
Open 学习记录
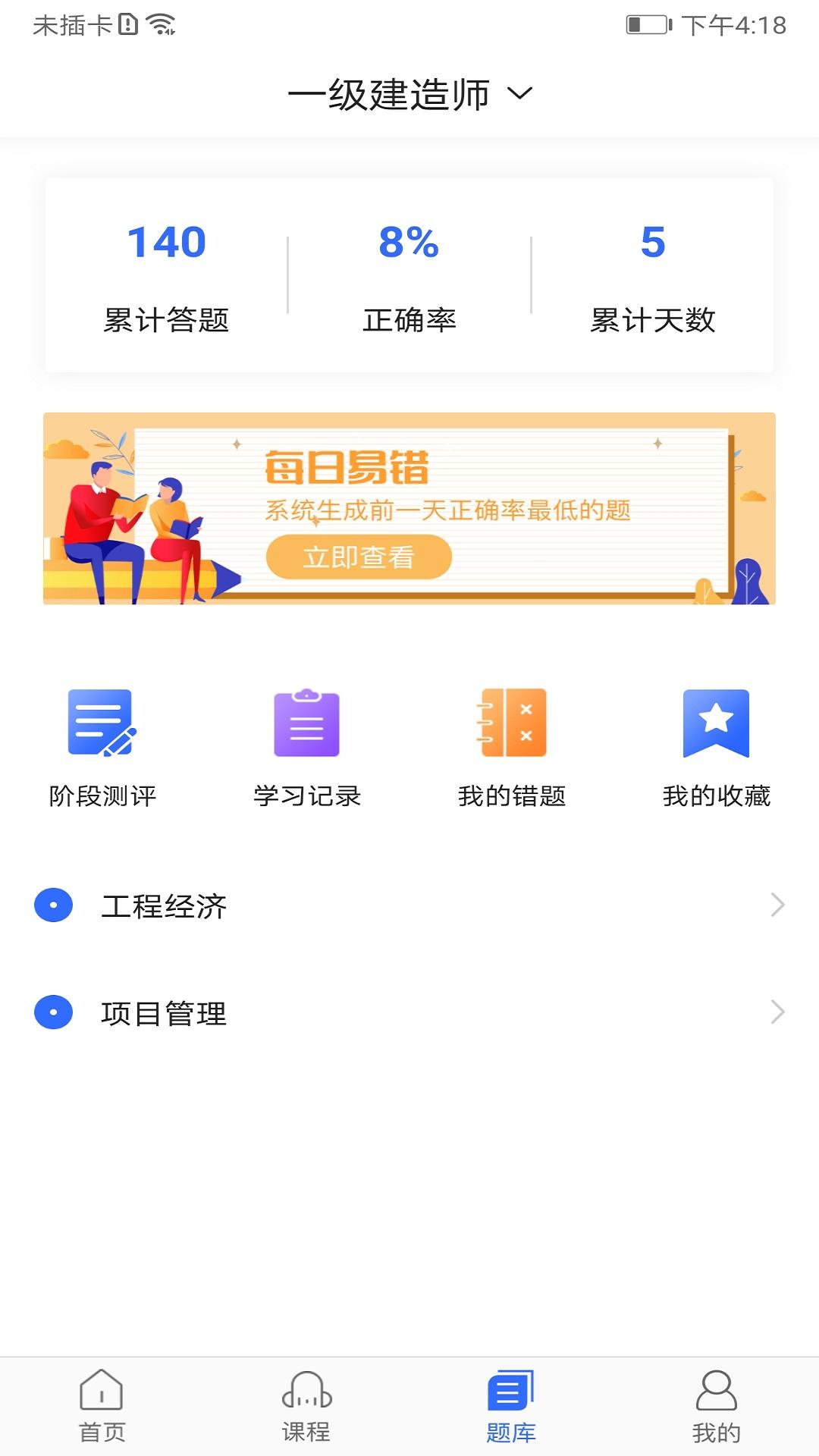(x=307, y=747)
